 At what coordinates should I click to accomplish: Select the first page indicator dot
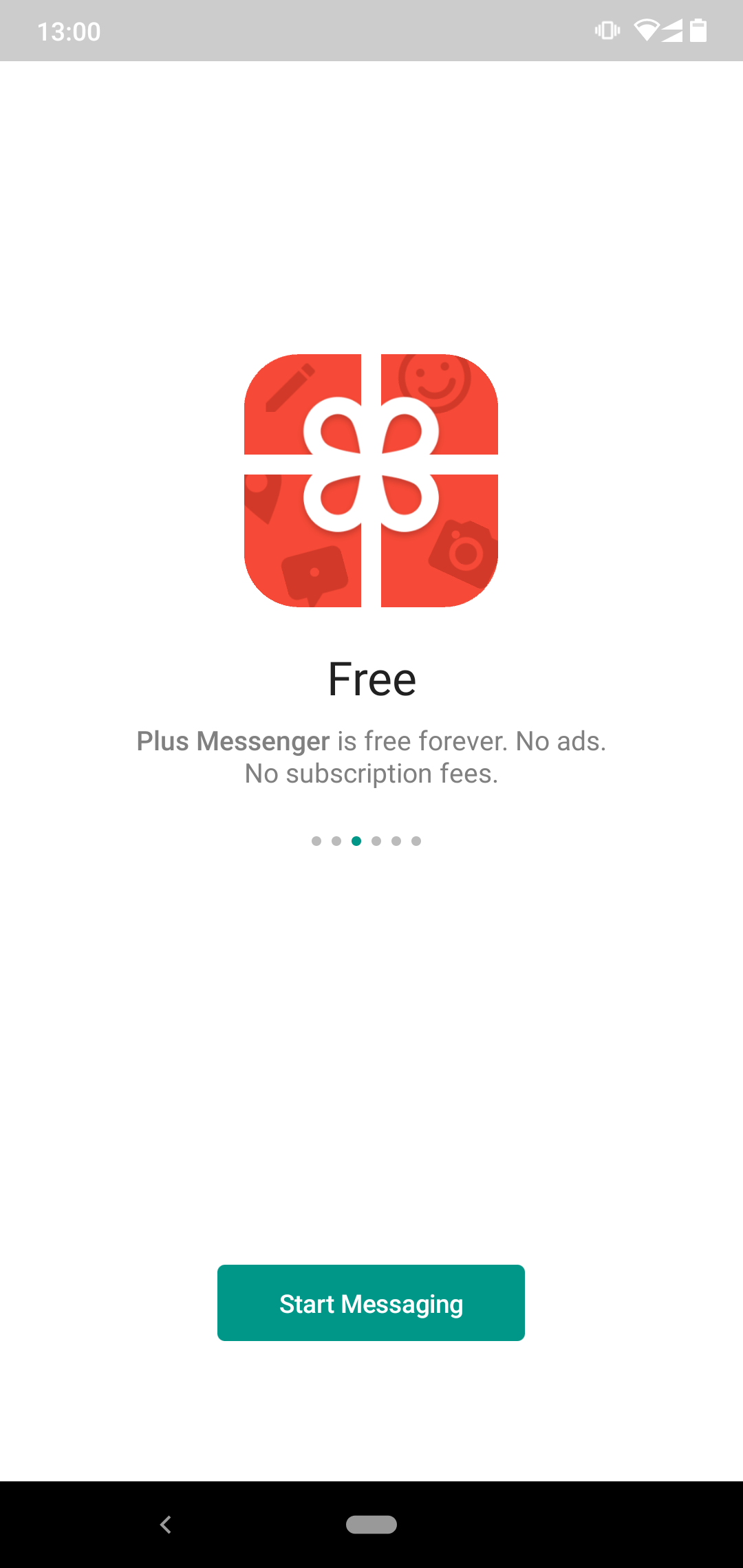[316, 840]
